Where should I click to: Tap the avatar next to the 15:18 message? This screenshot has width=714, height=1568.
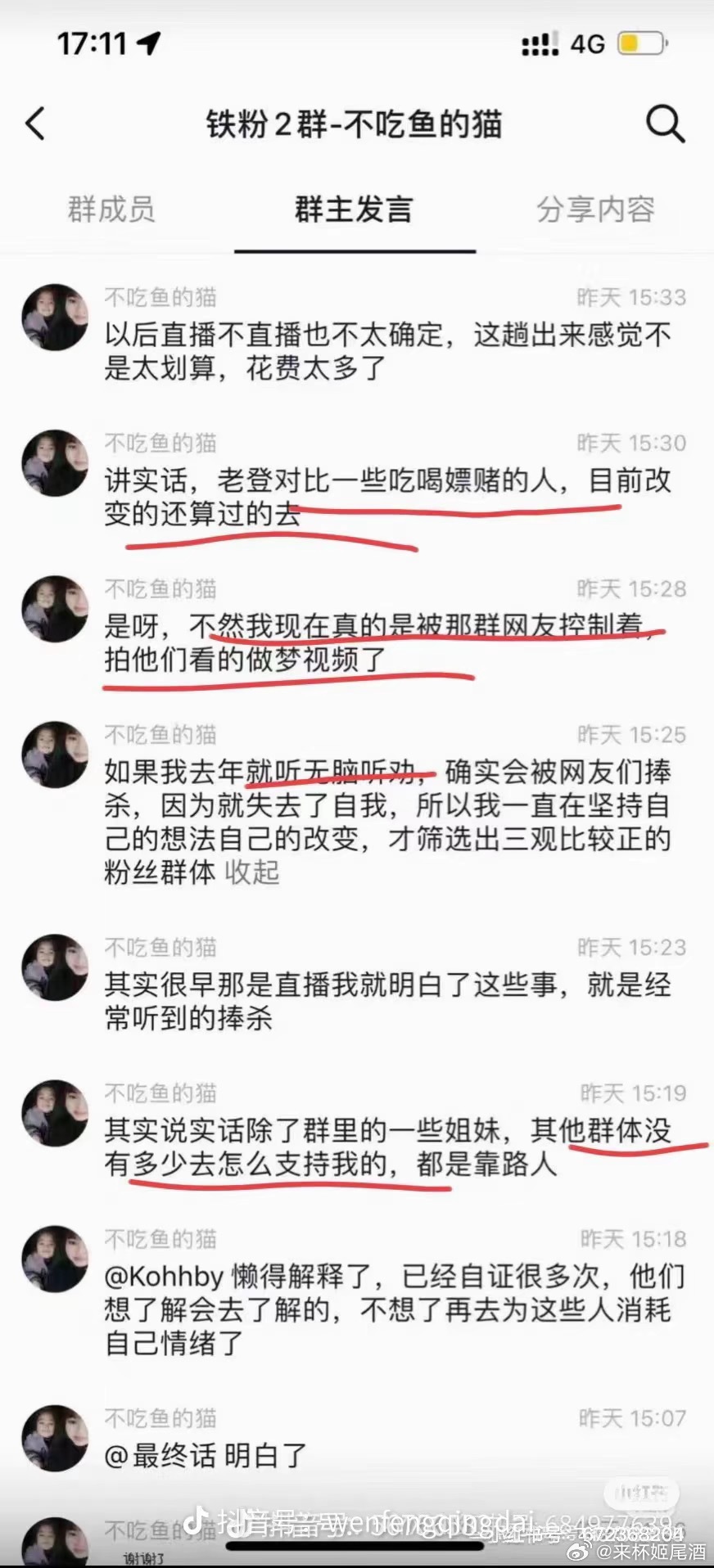point(54,1259)
